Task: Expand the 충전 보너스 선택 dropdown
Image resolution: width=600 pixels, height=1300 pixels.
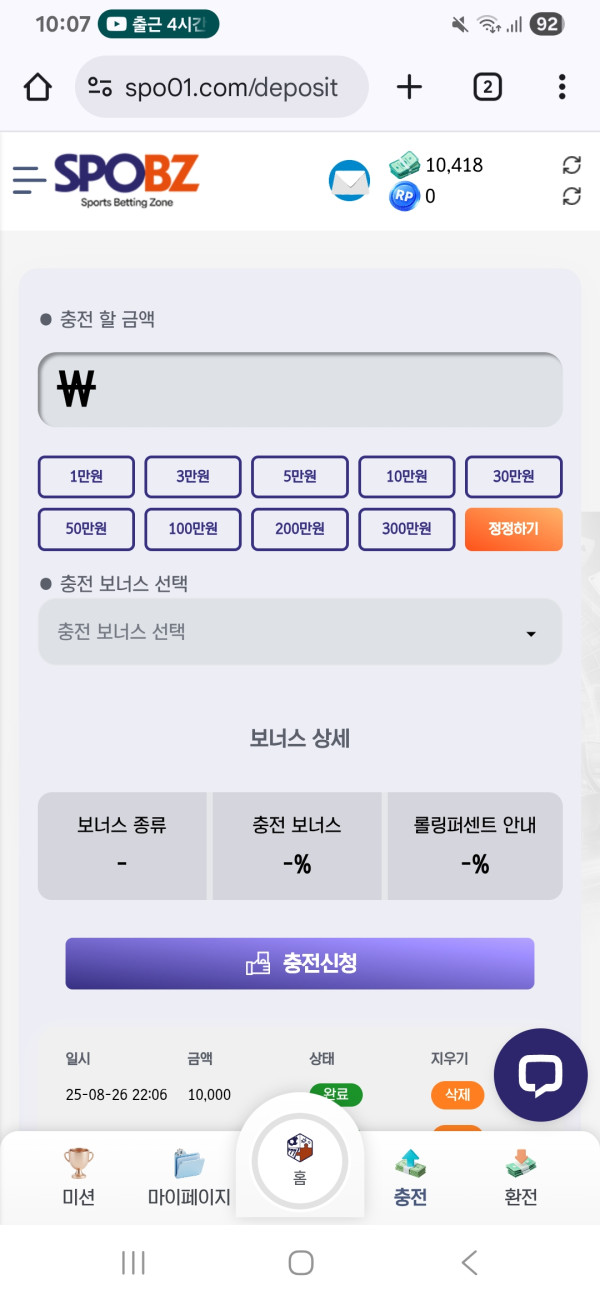Action: click(300, 632)
